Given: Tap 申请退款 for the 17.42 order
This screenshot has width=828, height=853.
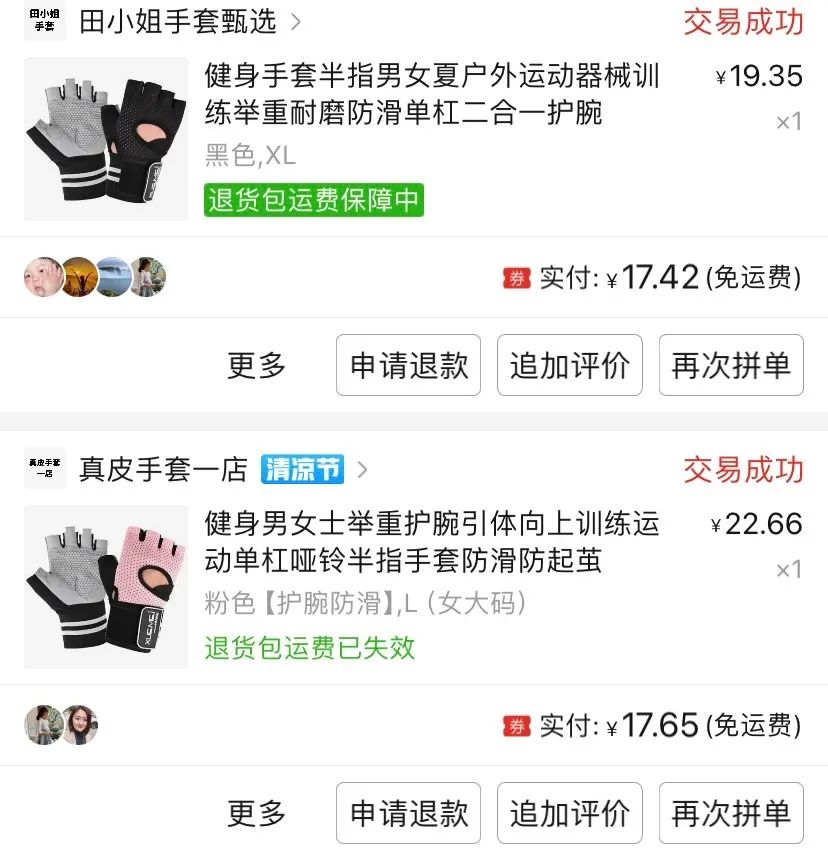Looking at the screenshot, I should click(x=408, y=366).
